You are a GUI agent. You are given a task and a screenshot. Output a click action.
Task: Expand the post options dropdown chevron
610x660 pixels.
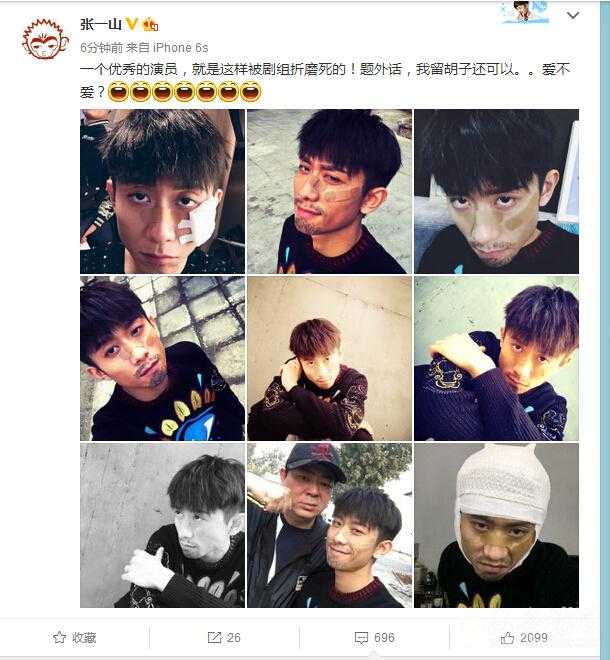[x=572, y=16]
